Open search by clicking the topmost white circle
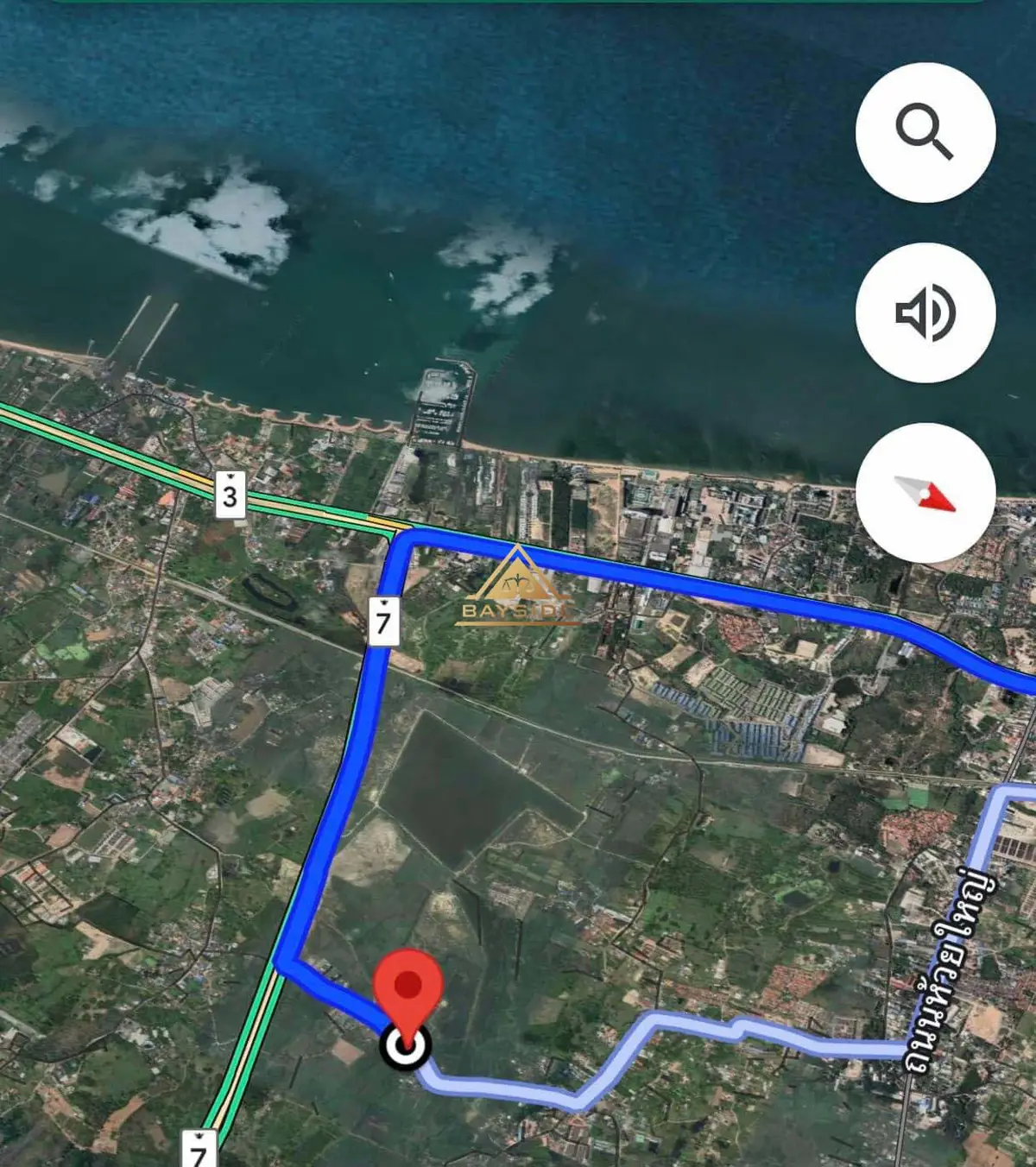The width and height of the screenshot is (1036, 1167). point(925,130)
